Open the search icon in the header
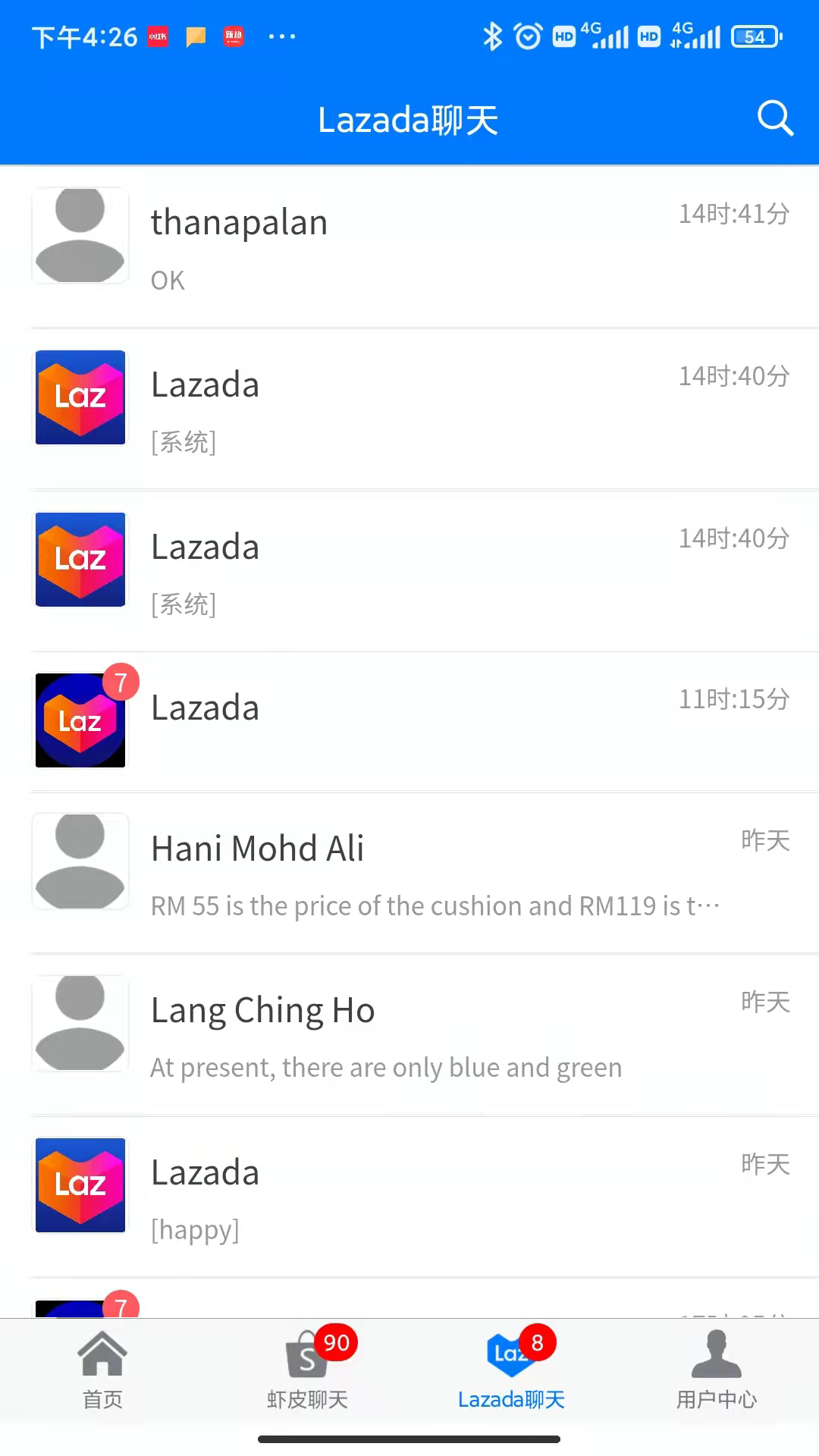This screenshot has width=819, height=1456. coord(775,118)
